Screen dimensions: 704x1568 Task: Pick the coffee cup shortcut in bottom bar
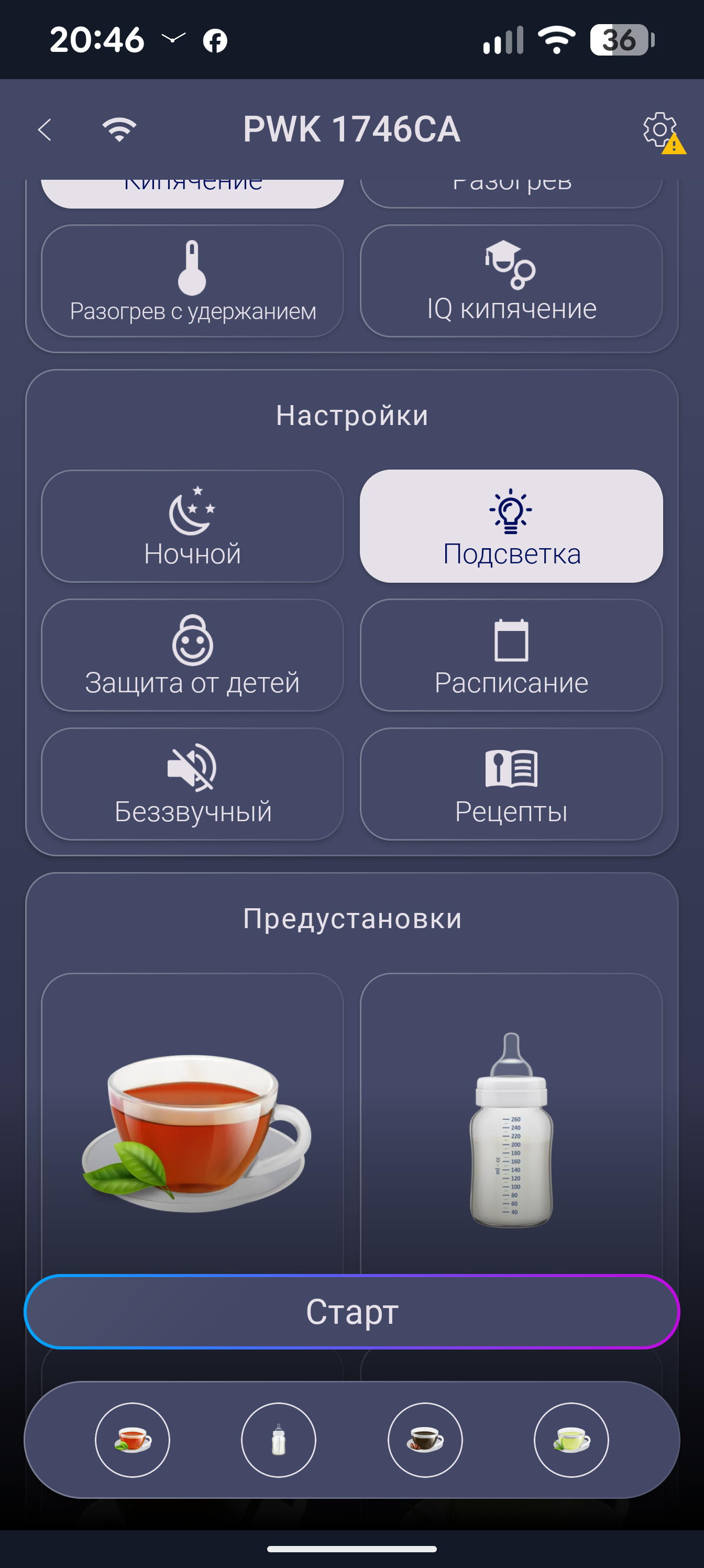point(425,1440)
